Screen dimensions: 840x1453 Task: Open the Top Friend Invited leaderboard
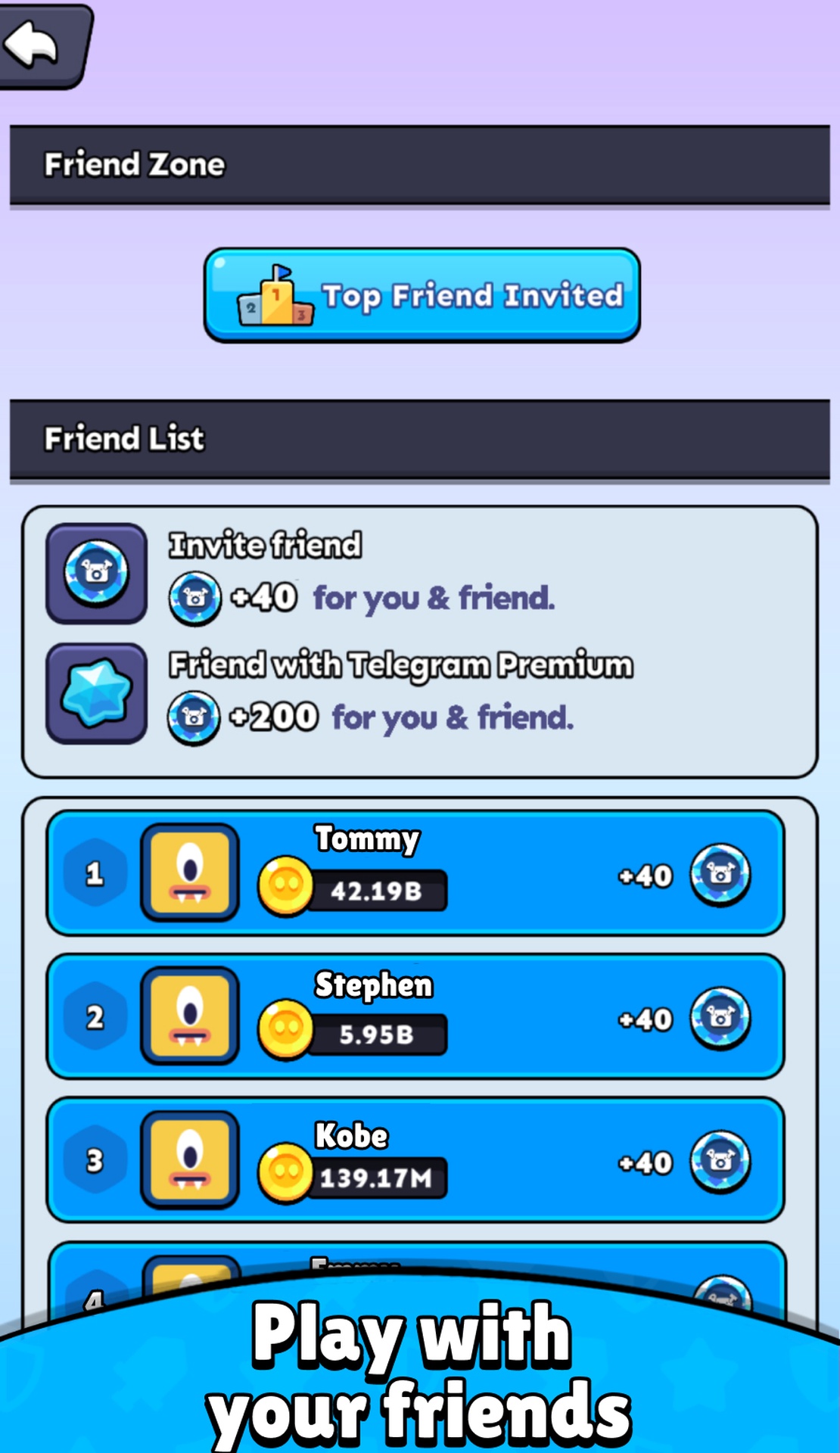[422, 295]
